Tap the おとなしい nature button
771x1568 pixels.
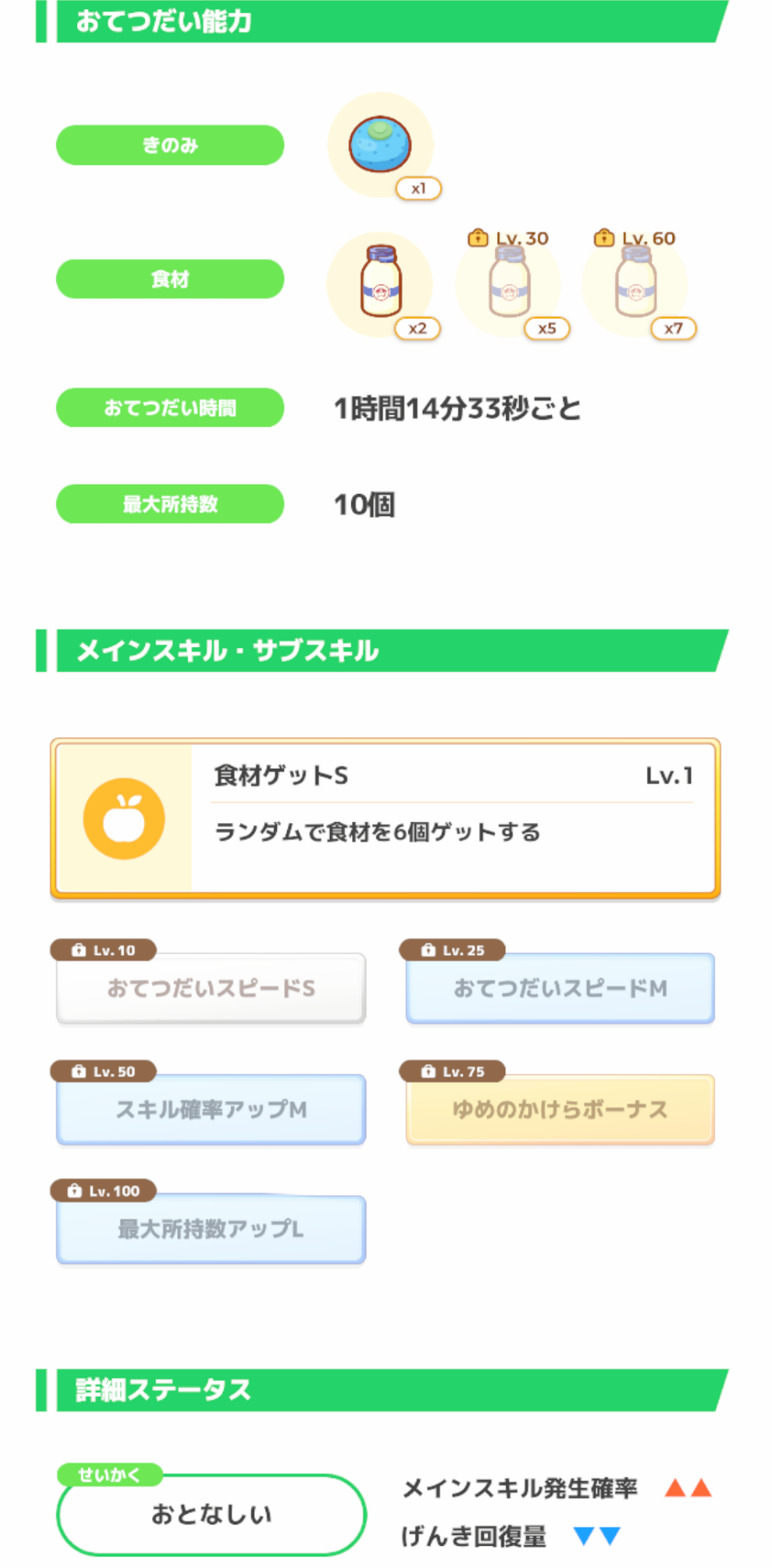pos(211,1515)
